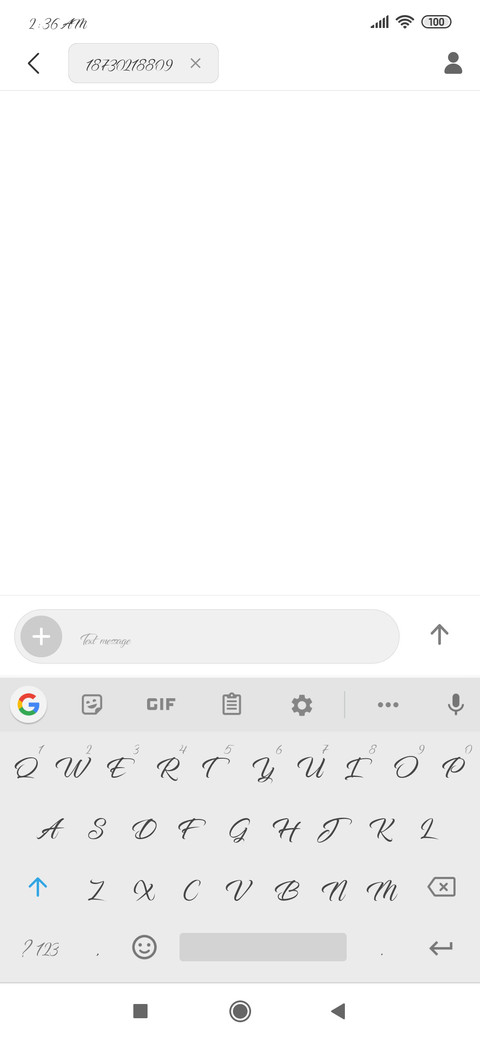Viewport: 480px width, 1040px height.
Task: Open the contacts picker icon
Action: click(x=453, y=63)
